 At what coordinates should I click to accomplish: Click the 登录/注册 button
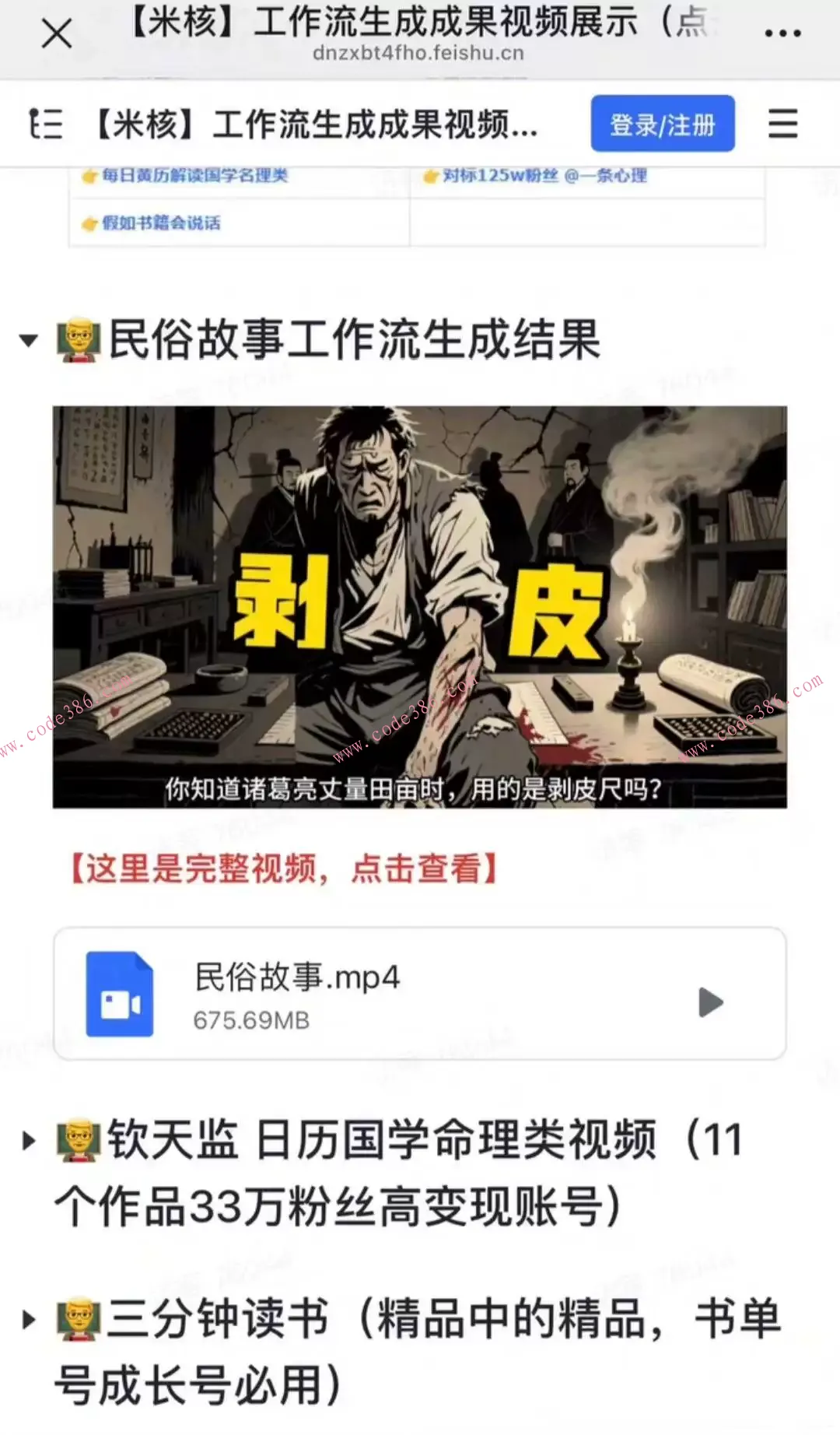662,123
